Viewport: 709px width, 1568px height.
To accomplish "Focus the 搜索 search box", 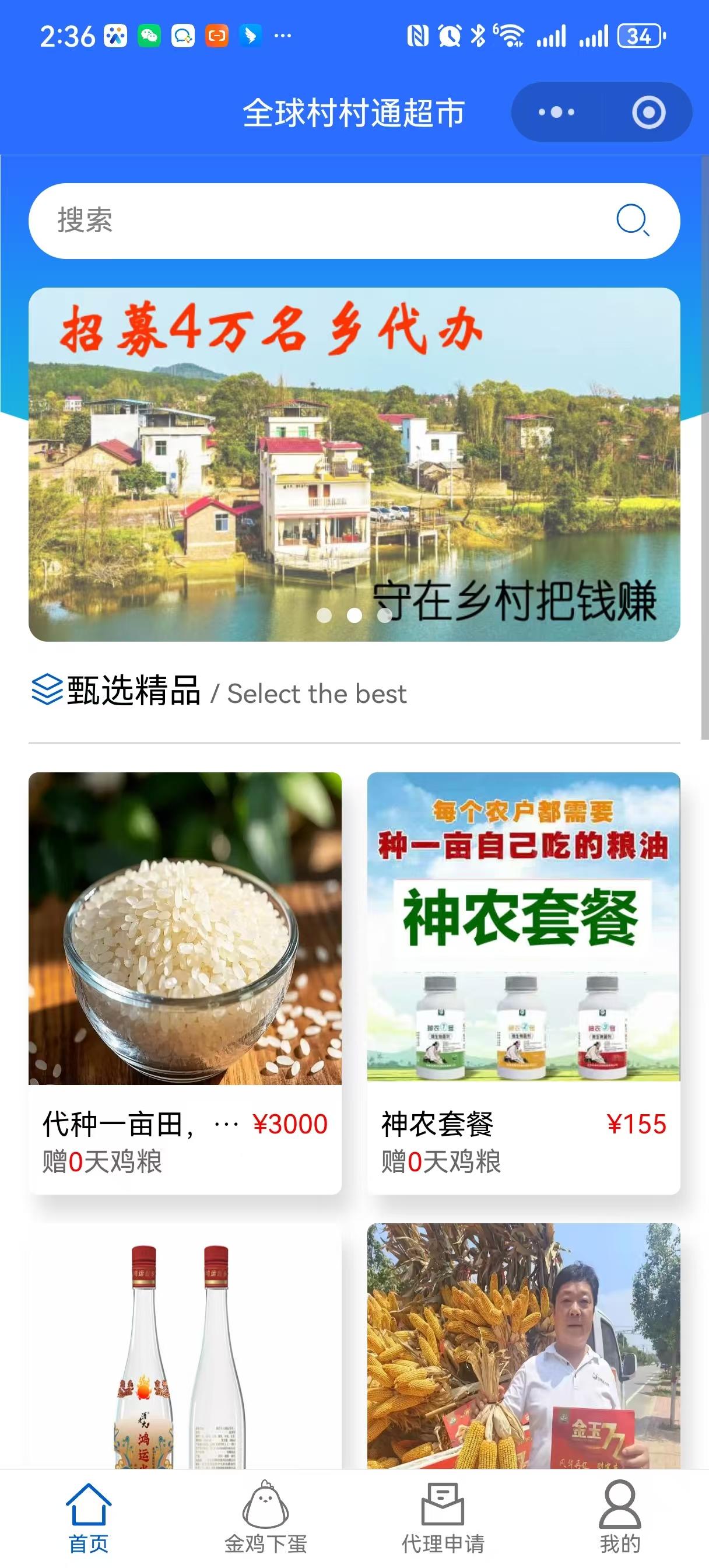I will click(x=317, y=220).
